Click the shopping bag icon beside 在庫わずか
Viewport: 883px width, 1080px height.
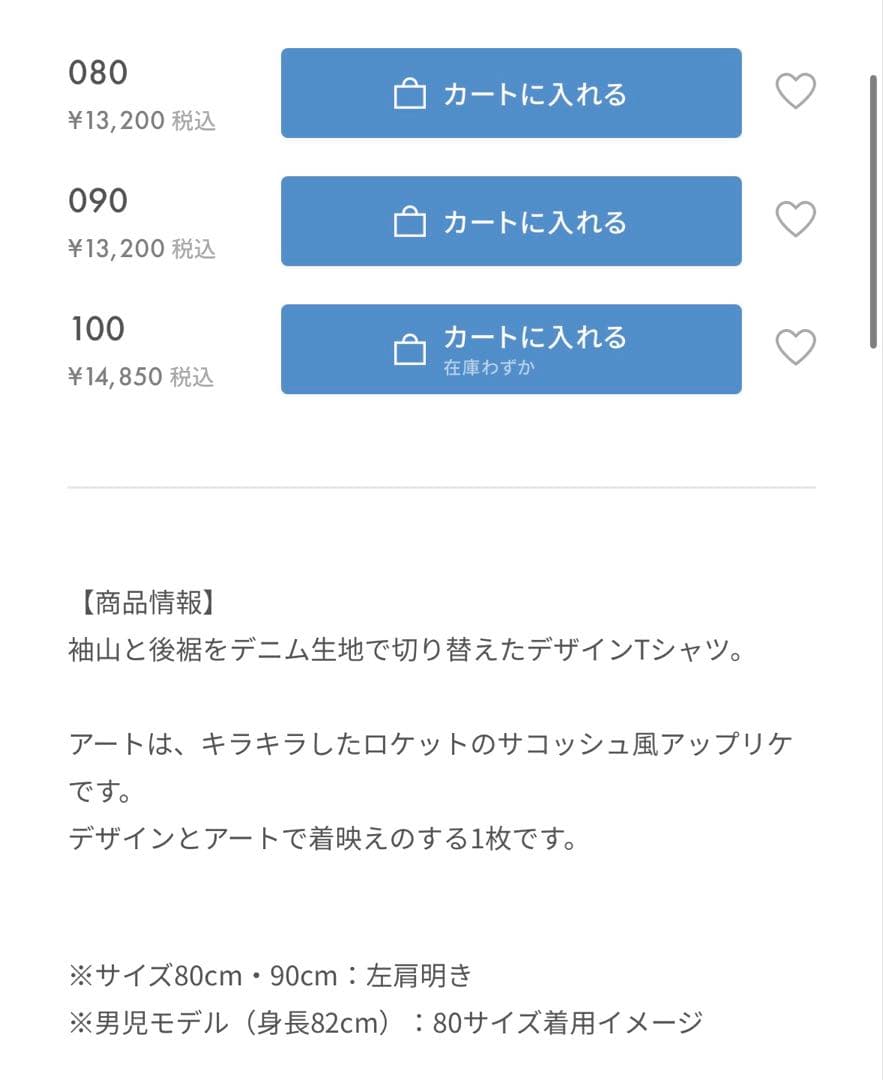point(408,345)
